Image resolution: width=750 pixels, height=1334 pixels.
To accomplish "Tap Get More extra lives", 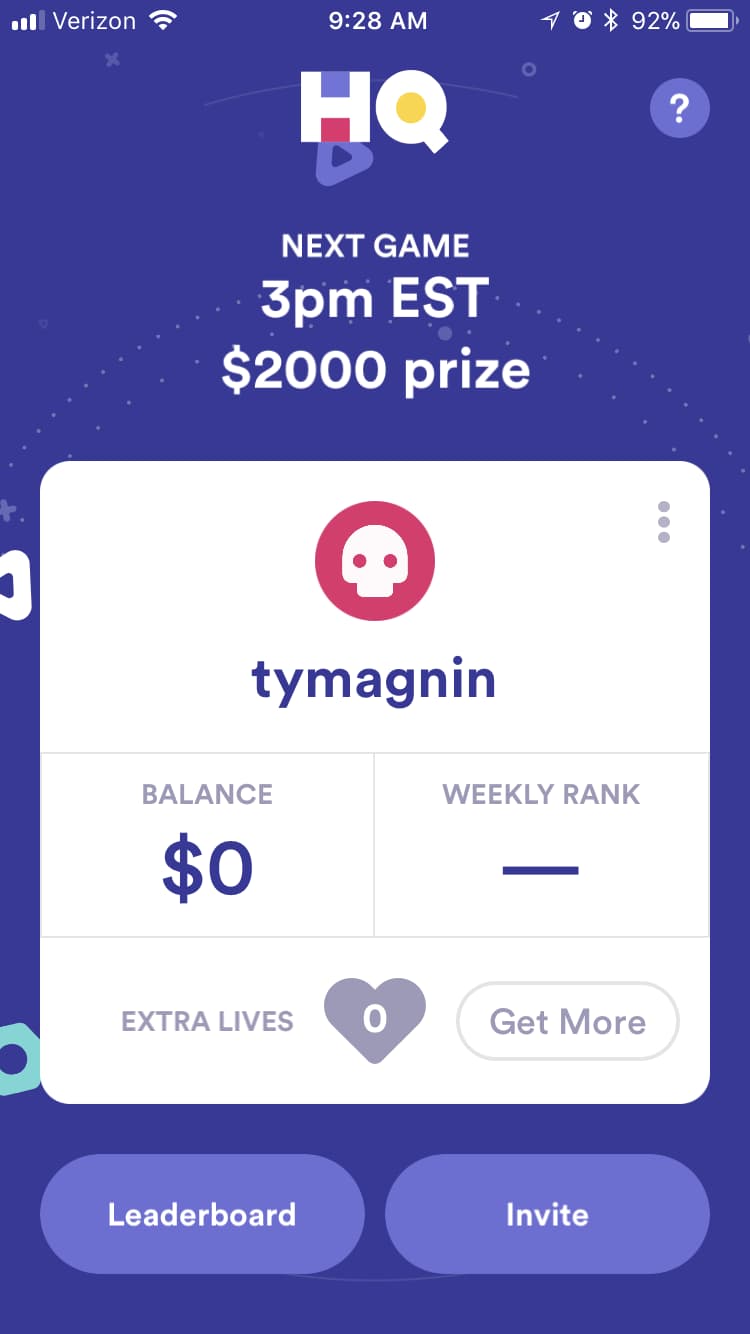I will (x=567, y=1021).
